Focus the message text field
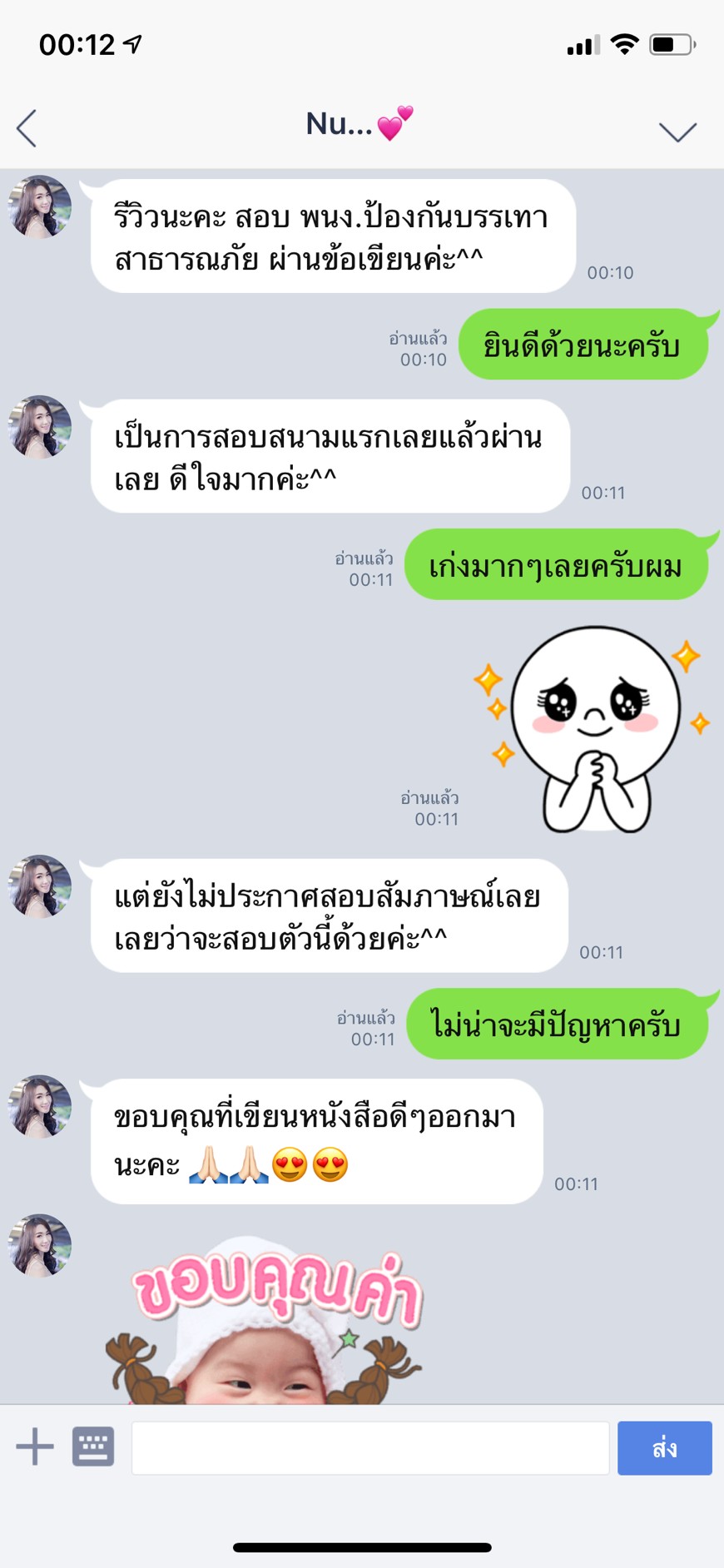Viewport: 724px width, 1568px height. [370, 1448]
